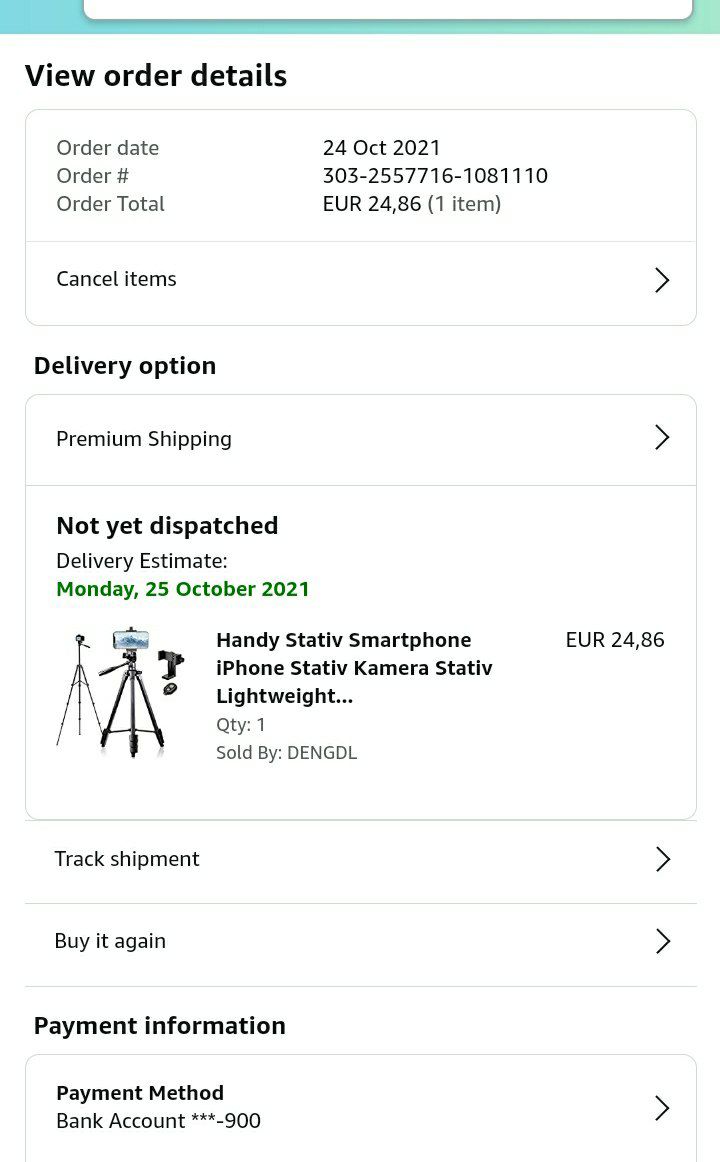Tap the Handy Stativ Smartphone product title

click(x=354, y=668)
